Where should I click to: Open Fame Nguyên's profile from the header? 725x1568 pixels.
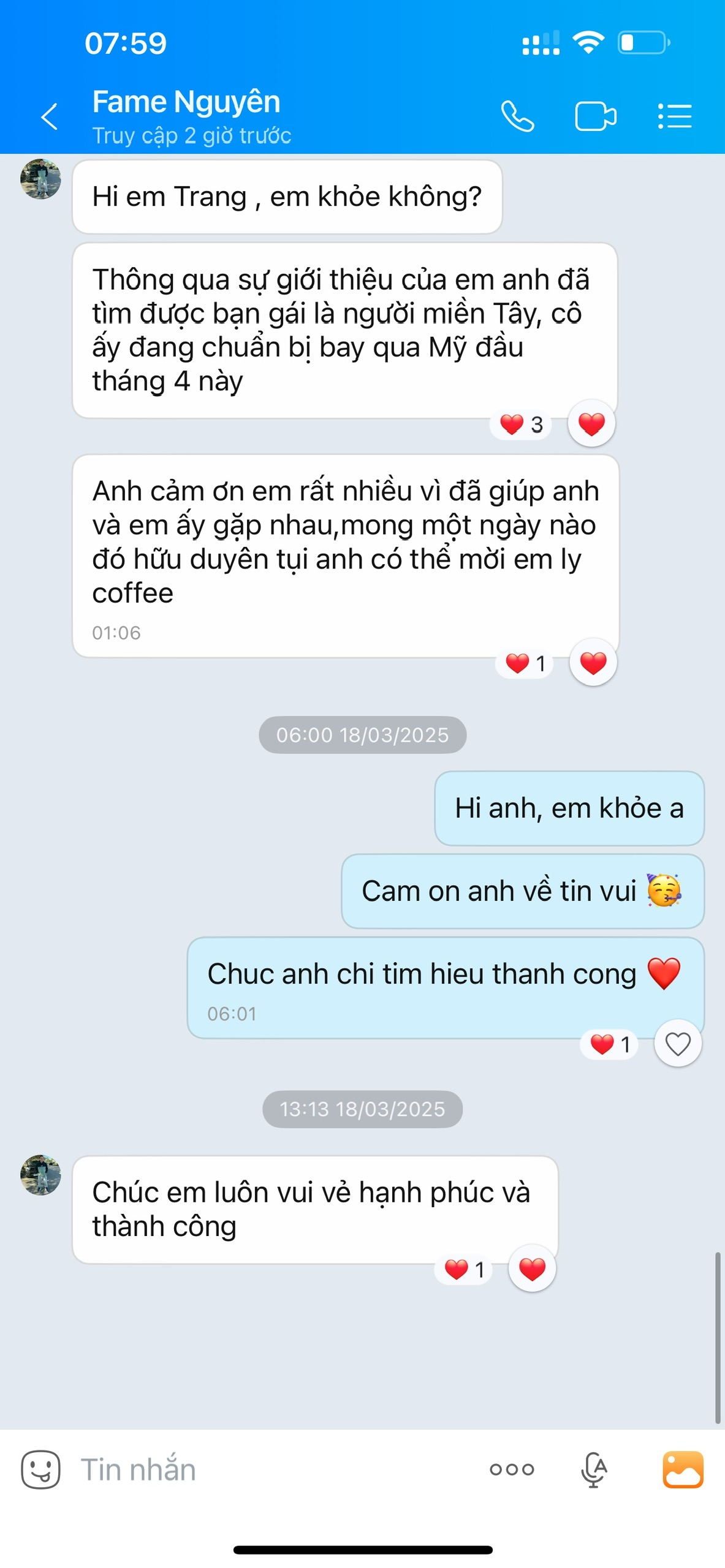pos(186,102)
